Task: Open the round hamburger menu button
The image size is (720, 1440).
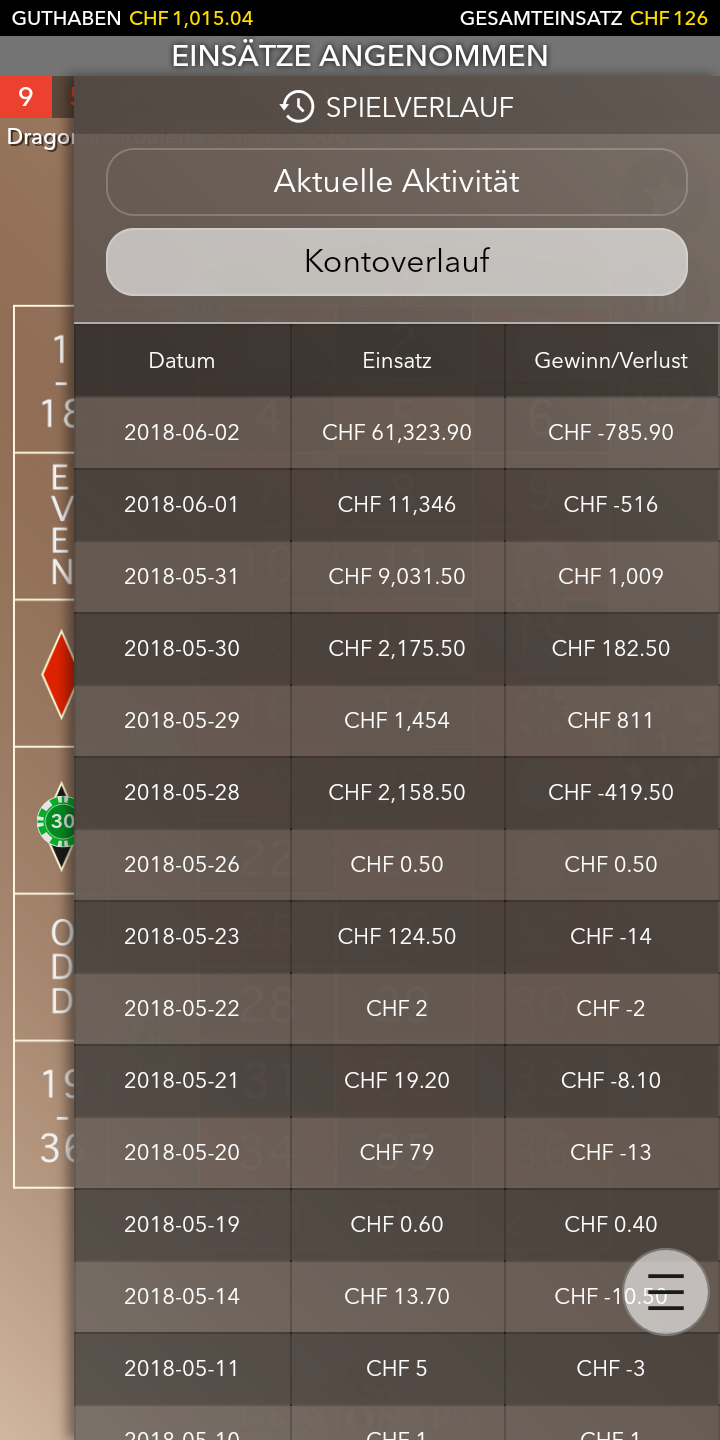Action: [x=666, y=1292]
